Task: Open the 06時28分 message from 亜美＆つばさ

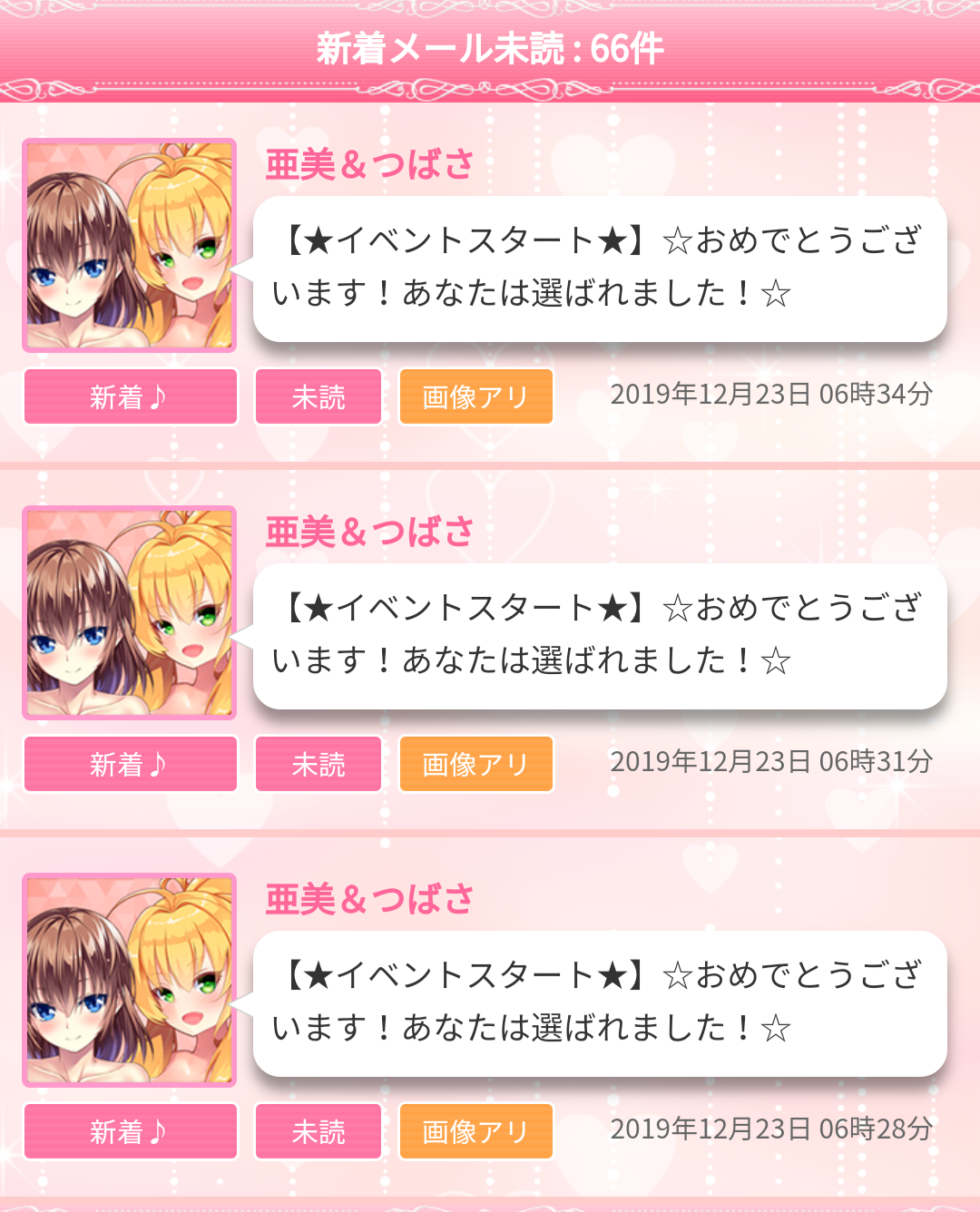Action: (x=600, y=1003)
